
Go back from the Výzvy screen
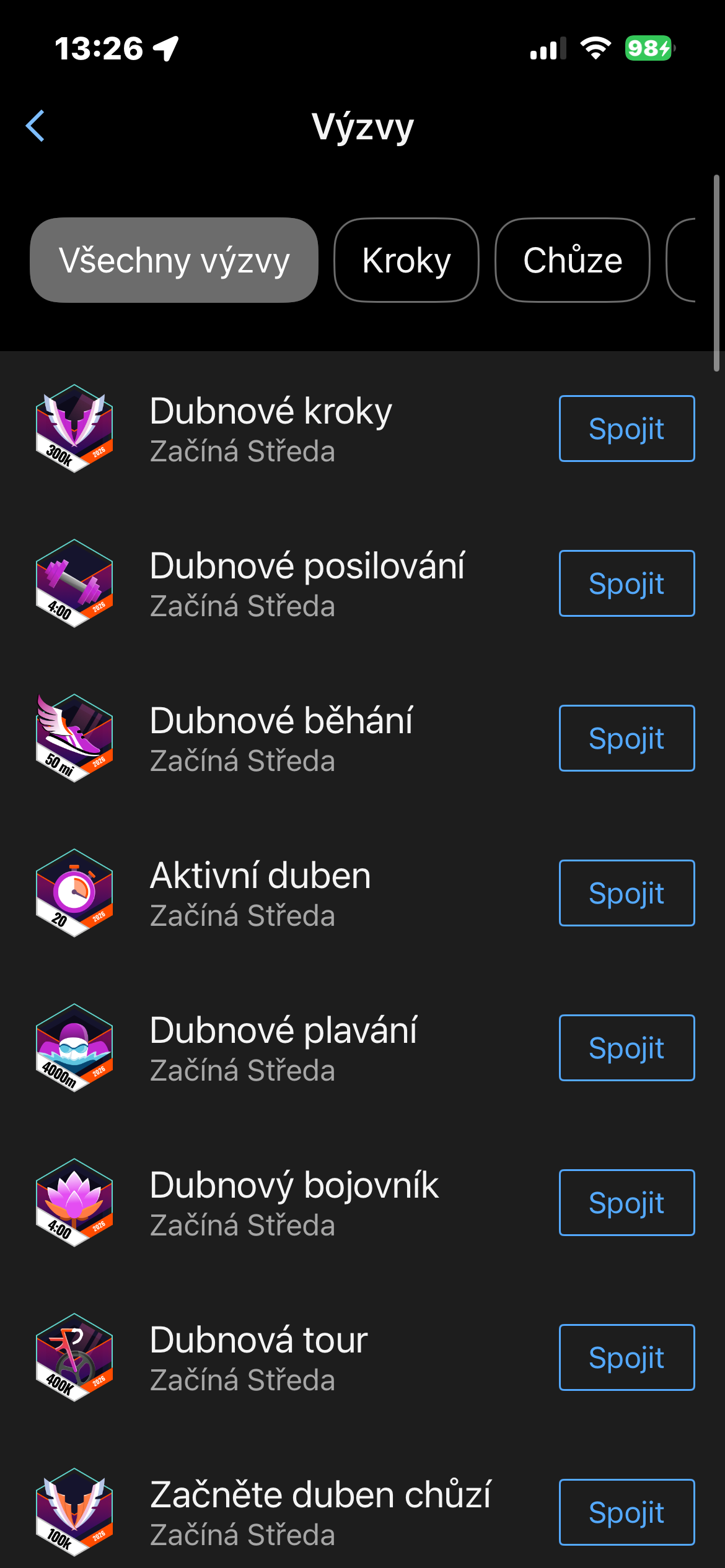point(35,126)
